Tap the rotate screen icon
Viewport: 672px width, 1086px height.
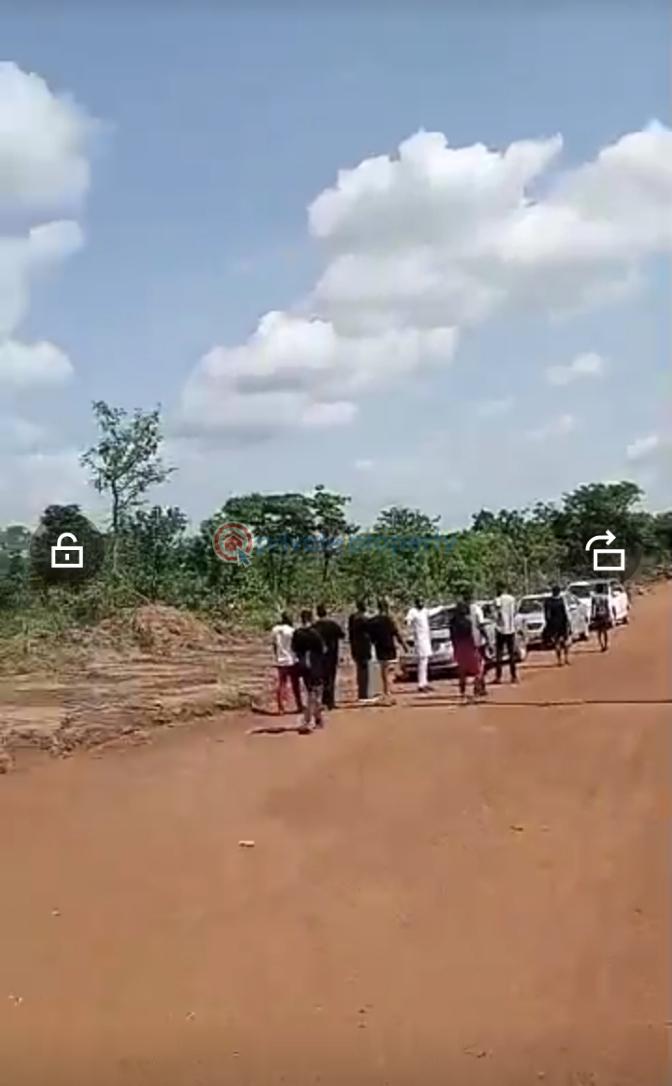(605, 551)
